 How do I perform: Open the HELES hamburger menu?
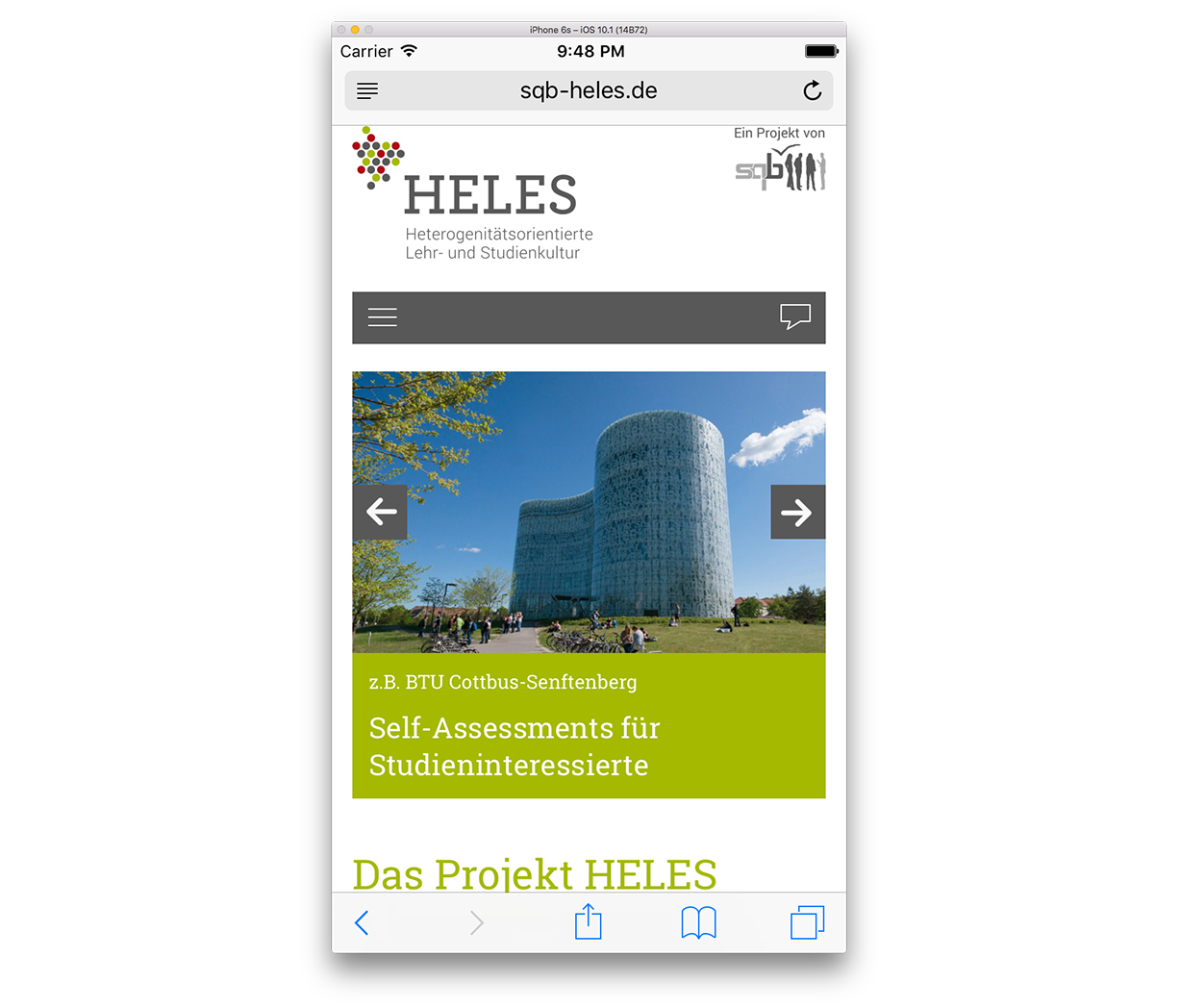pos(382,317)
